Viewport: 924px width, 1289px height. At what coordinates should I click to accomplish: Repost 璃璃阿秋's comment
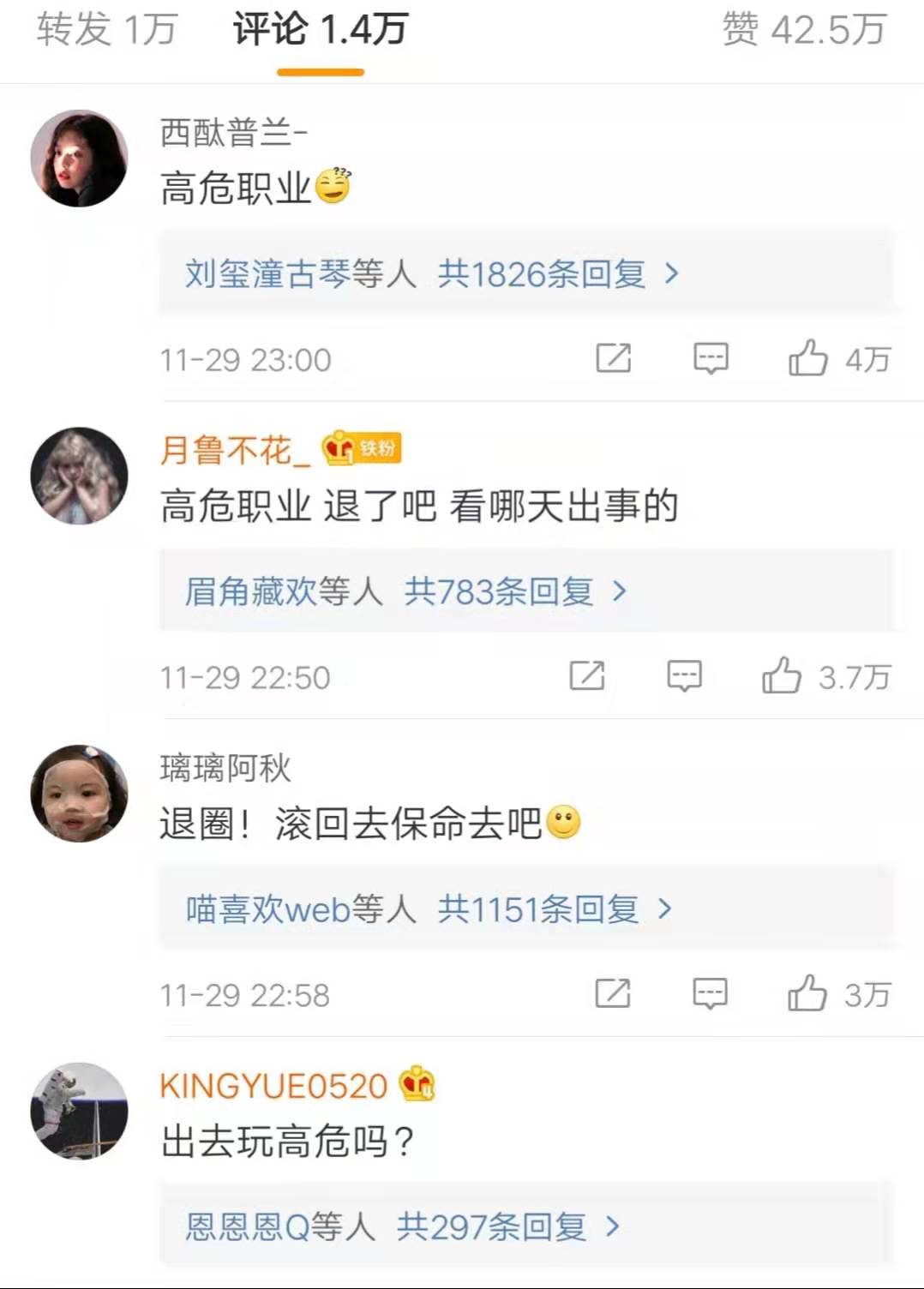point(613,993)
